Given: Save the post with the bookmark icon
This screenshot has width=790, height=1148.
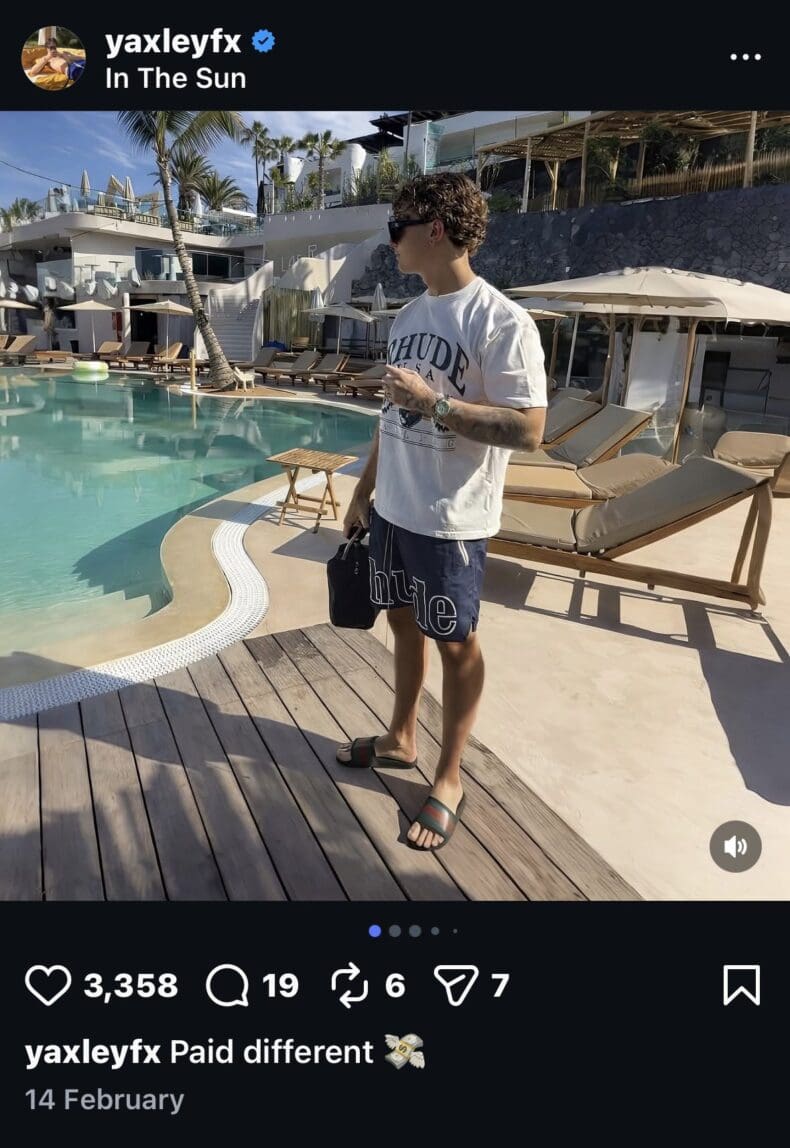Looking at the screenshot, I should point(741,985).
